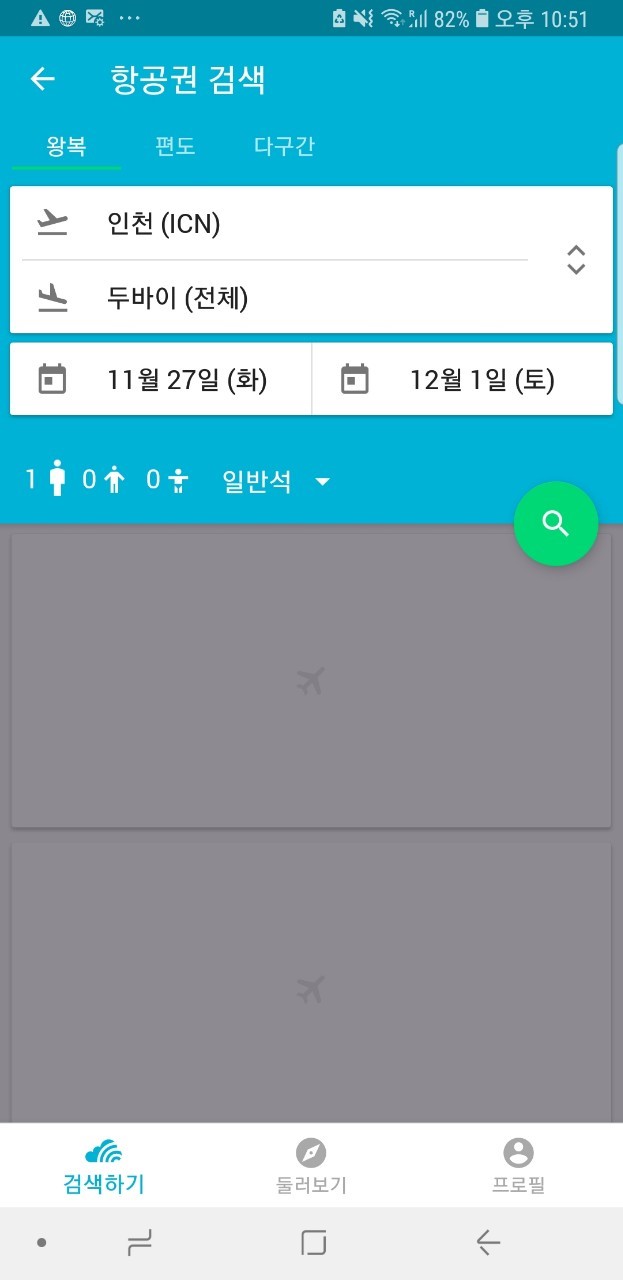Tap the system back button
623x1280 pixels.
[487, 1243]
